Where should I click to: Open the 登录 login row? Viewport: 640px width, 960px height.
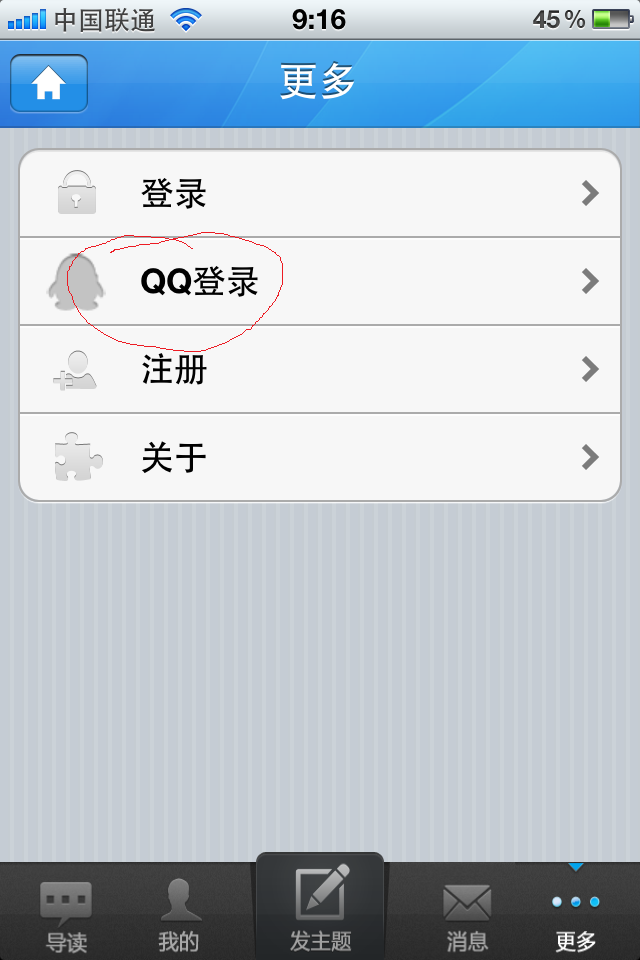coord(320,194)
